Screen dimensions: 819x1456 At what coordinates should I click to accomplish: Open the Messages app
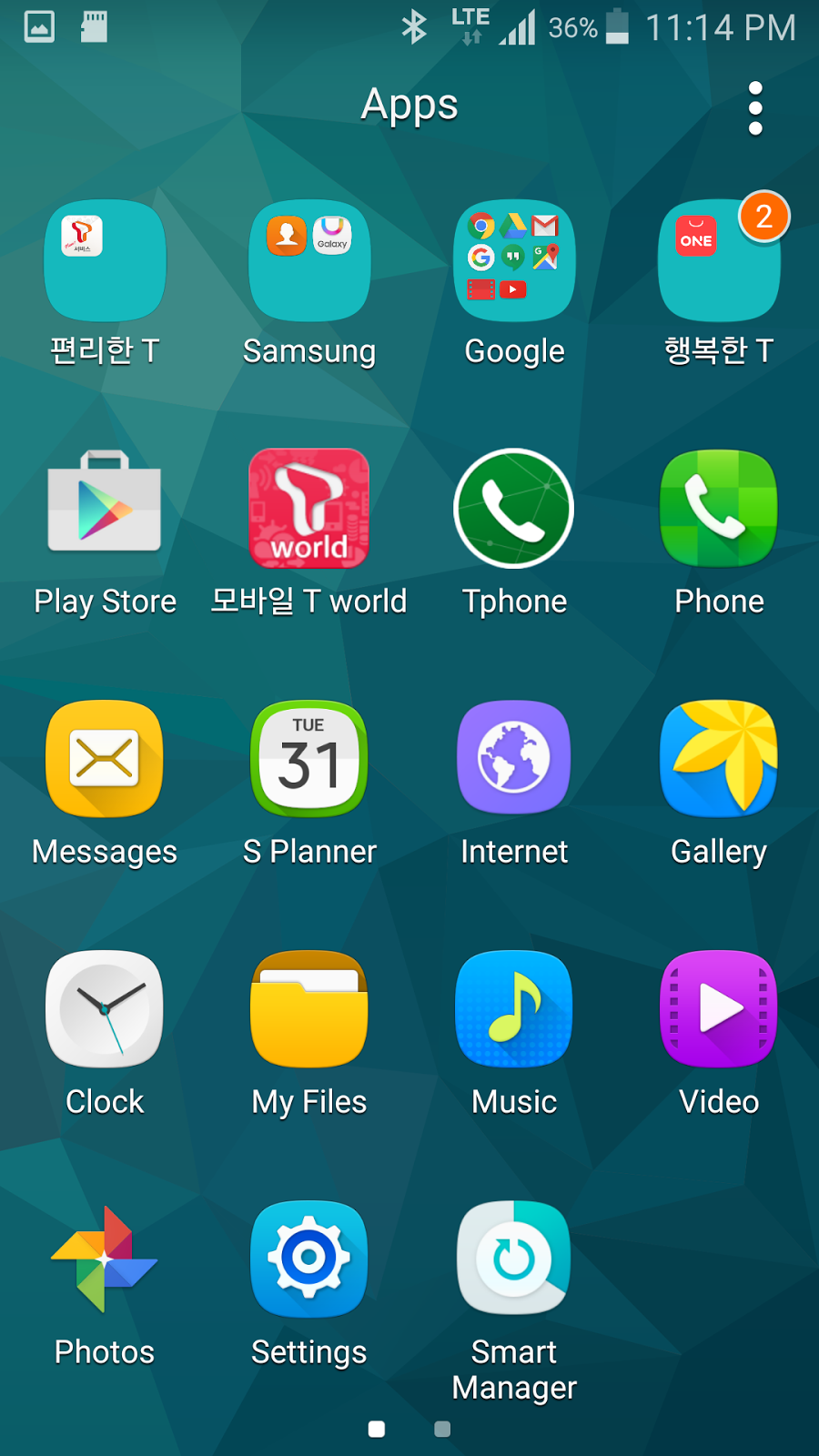pos(105,759)
